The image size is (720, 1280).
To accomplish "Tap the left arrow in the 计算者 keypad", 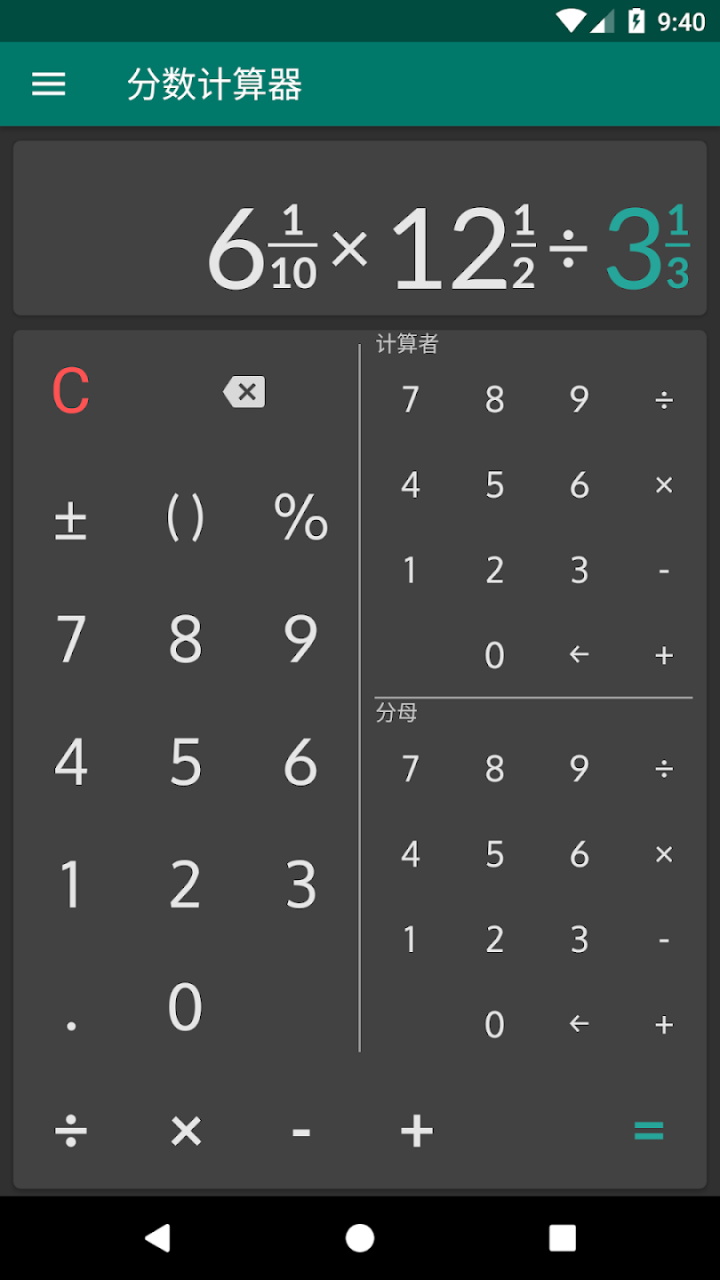I will point(579,655).
